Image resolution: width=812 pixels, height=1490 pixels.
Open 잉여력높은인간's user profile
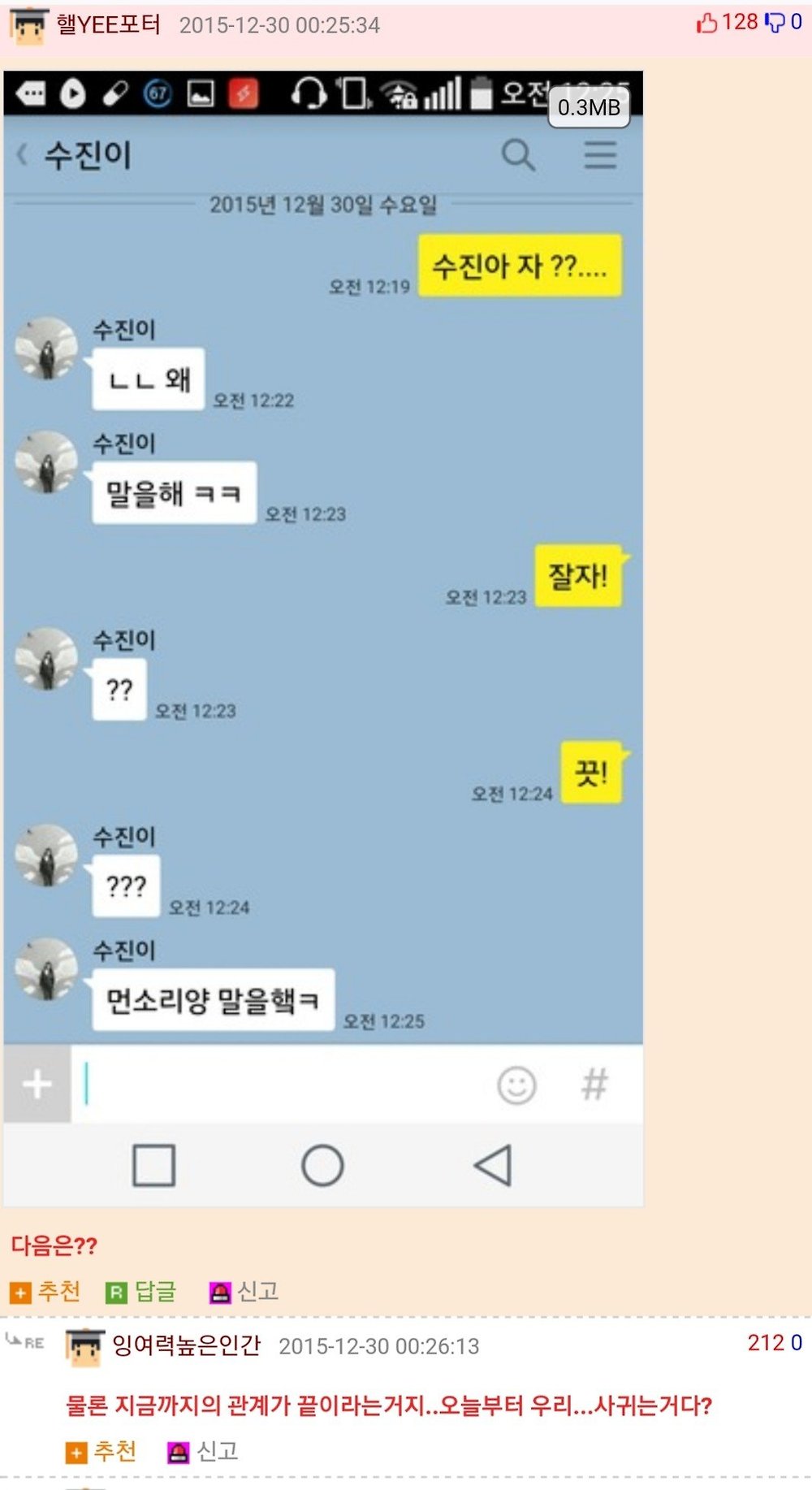click(x=186, y=1345)
